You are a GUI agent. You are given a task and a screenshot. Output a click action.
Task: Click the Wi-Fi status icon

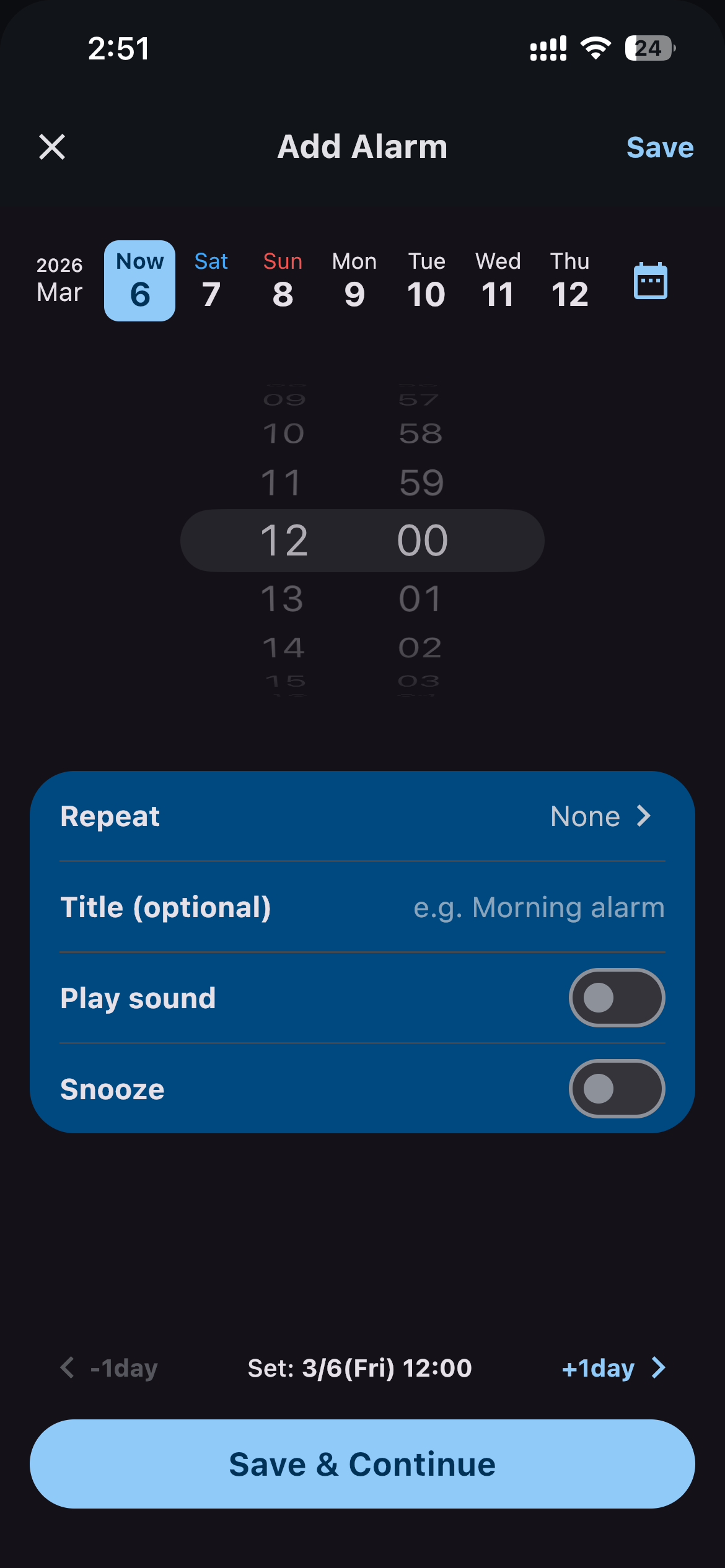point(595,48)
